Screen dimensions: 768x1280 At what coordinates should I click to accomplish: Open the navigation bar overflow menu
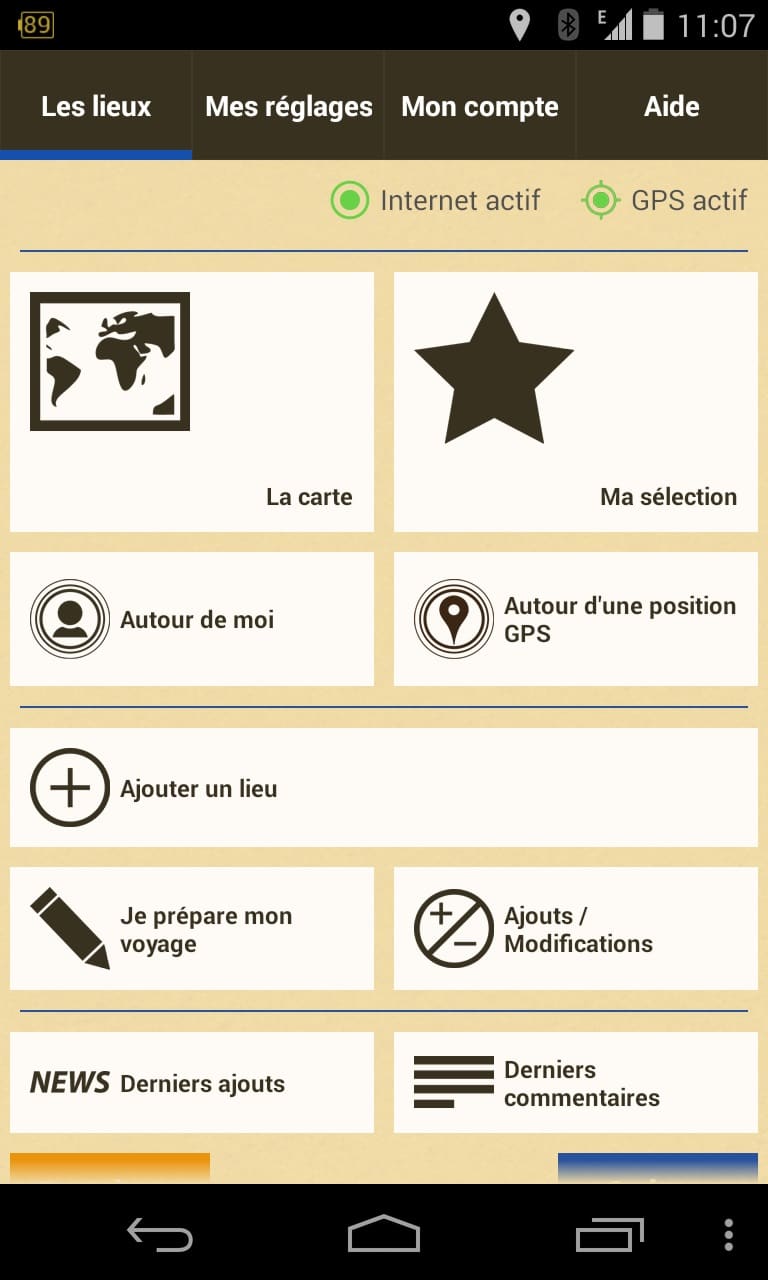pyautogui.click(x=729, y=1234)
